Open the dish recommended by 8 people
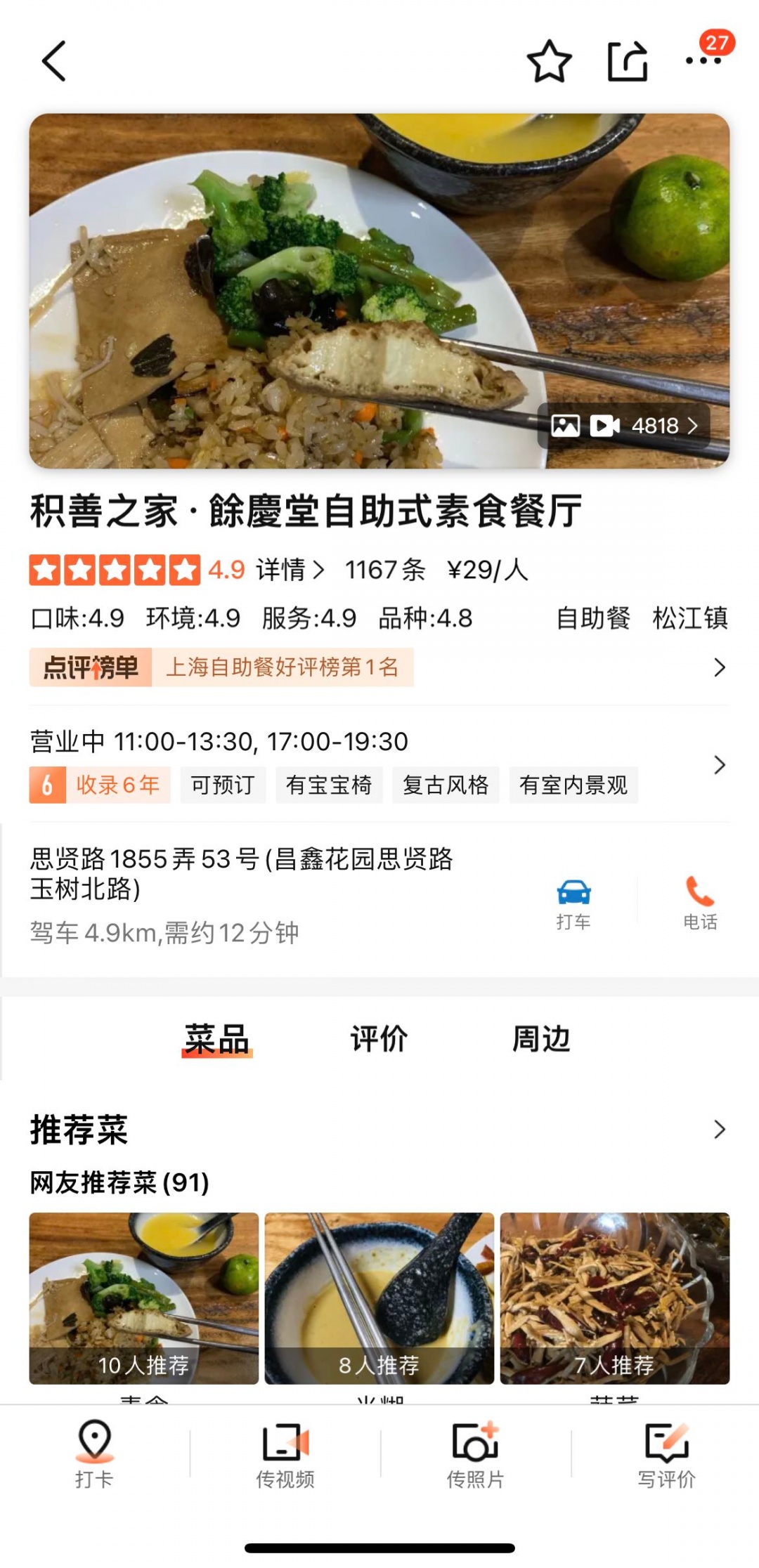Viewport: 759px width, 1568px height. pos(379,1298)
